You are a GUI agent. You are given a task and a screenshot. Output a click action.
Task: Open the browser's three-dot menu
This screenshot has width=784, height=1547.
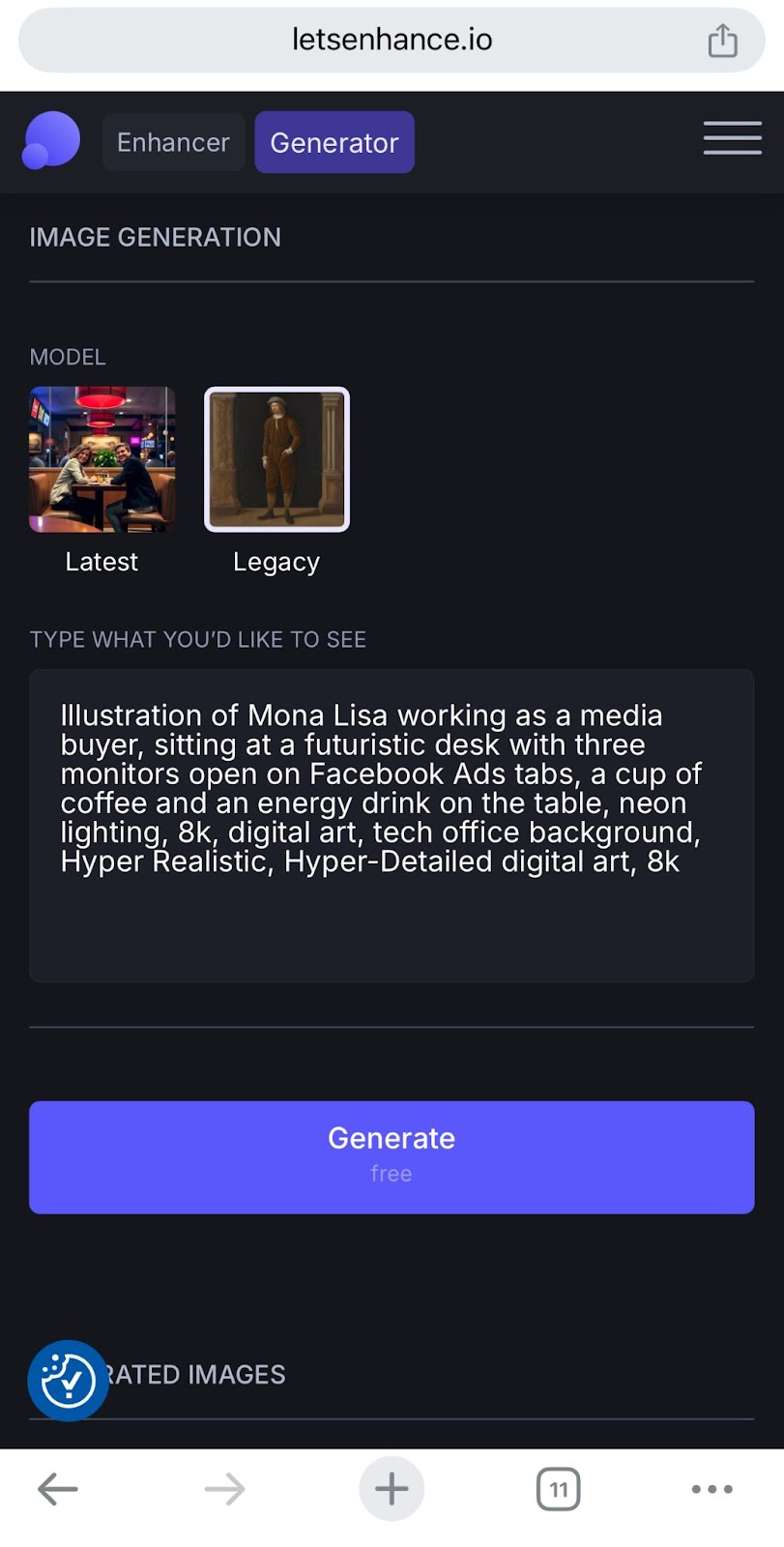pos(712,1489)
